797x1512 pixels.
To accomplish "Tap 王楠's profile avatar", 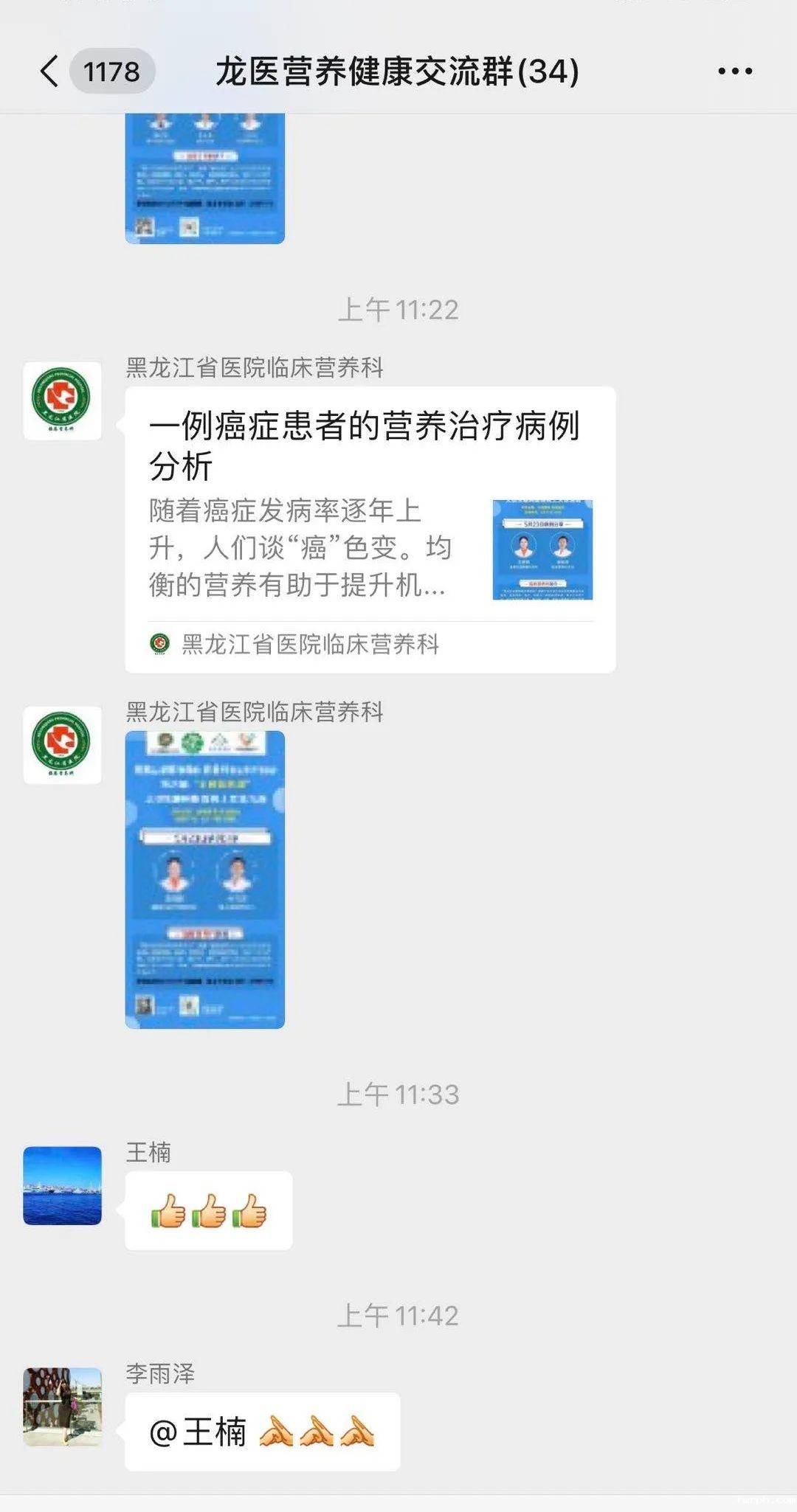I will (x=62, y=1185).
